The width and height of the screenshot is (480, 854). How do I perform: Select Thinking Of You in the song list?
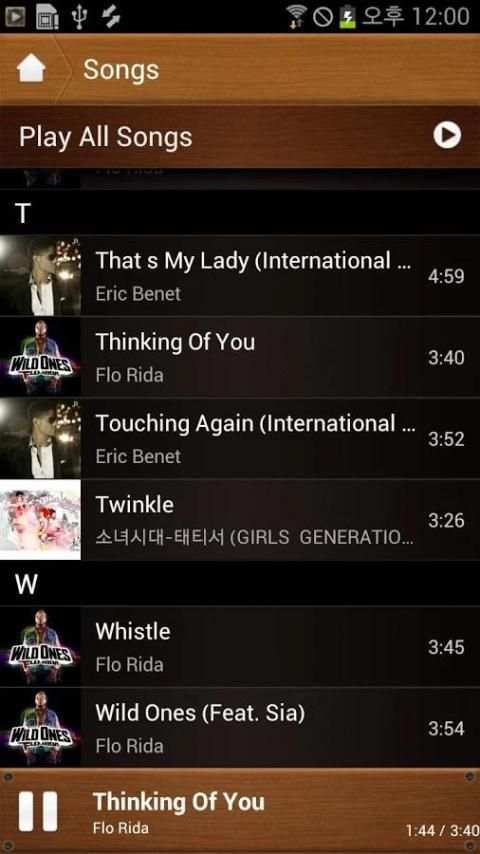tap(240, 357)
